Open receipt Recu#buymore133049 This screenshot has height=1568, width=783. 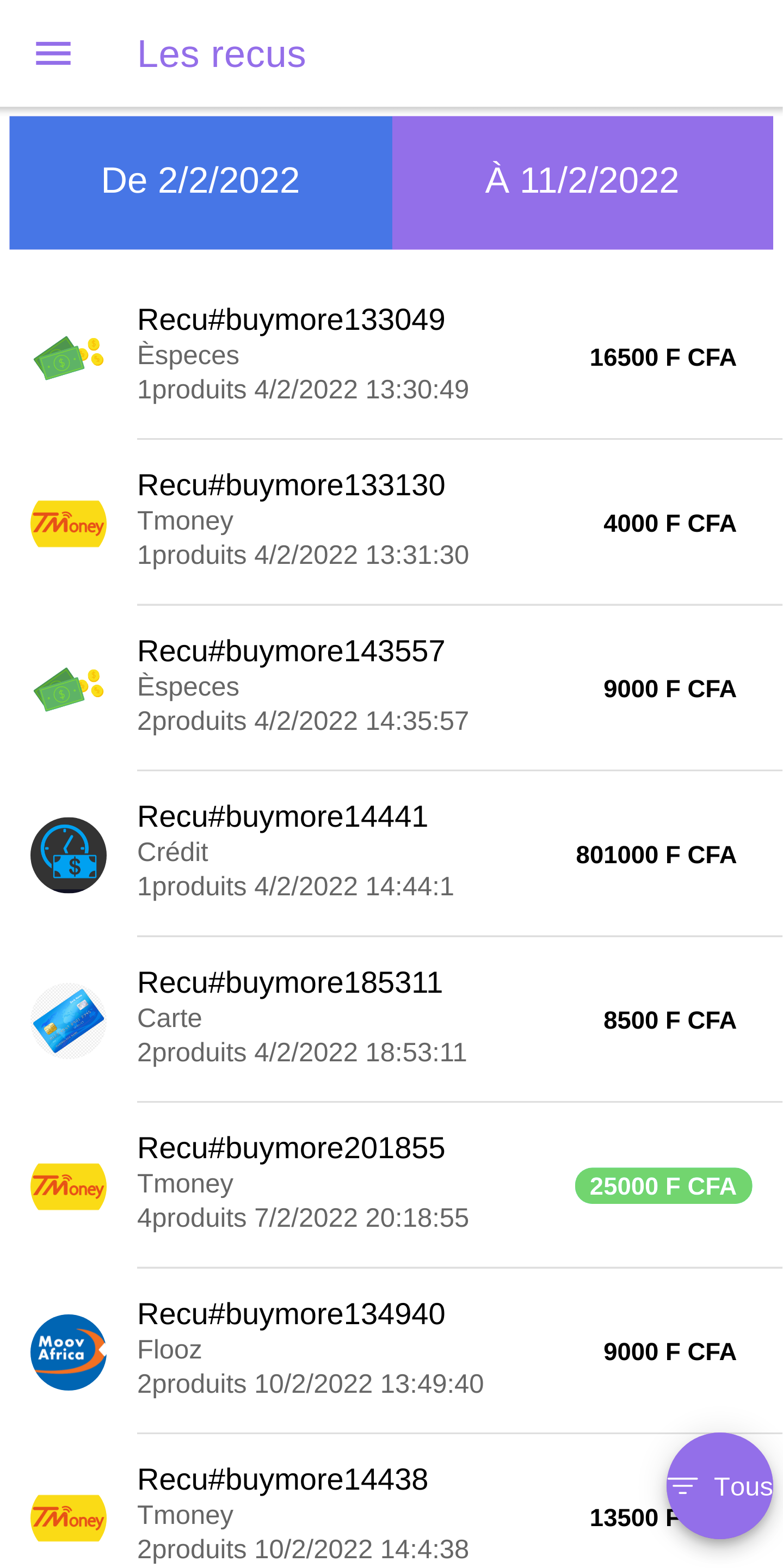coord(391,356)
